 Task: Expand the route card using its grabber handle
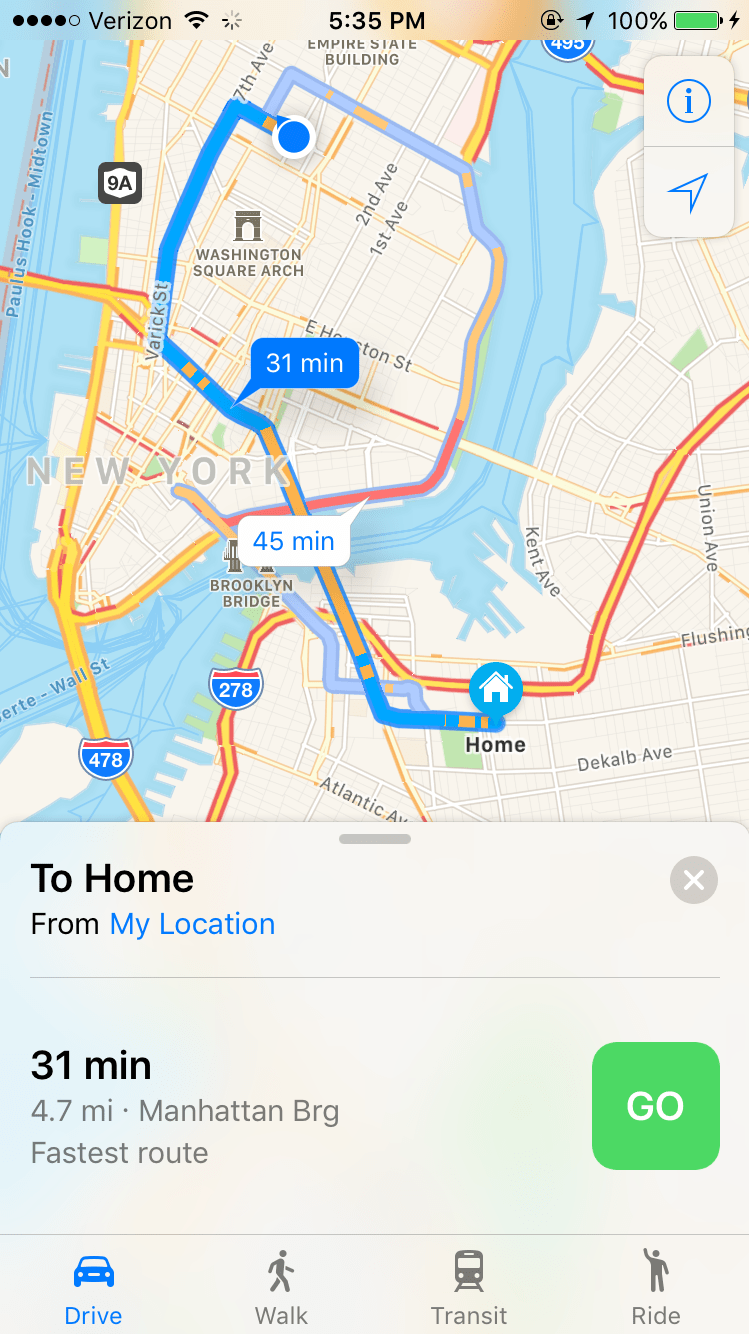(x=374, y=839)
